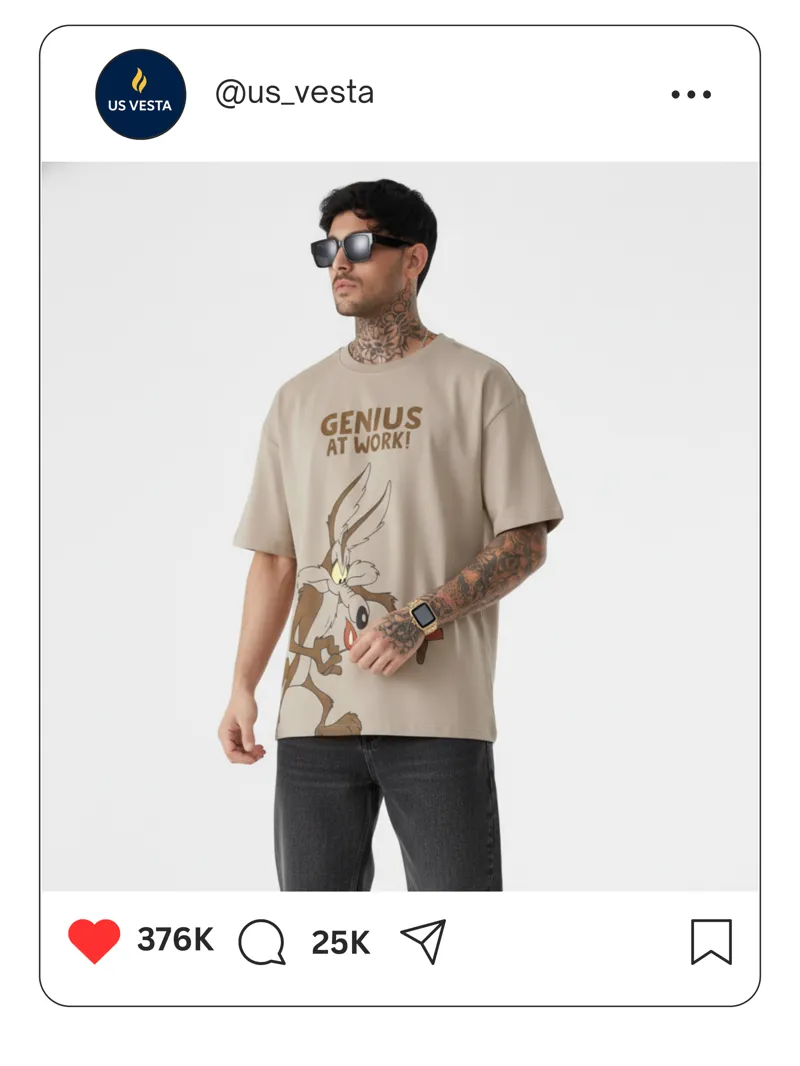
Task: View comments by clicking the 25K count
Action: click(x=339, y=940)
